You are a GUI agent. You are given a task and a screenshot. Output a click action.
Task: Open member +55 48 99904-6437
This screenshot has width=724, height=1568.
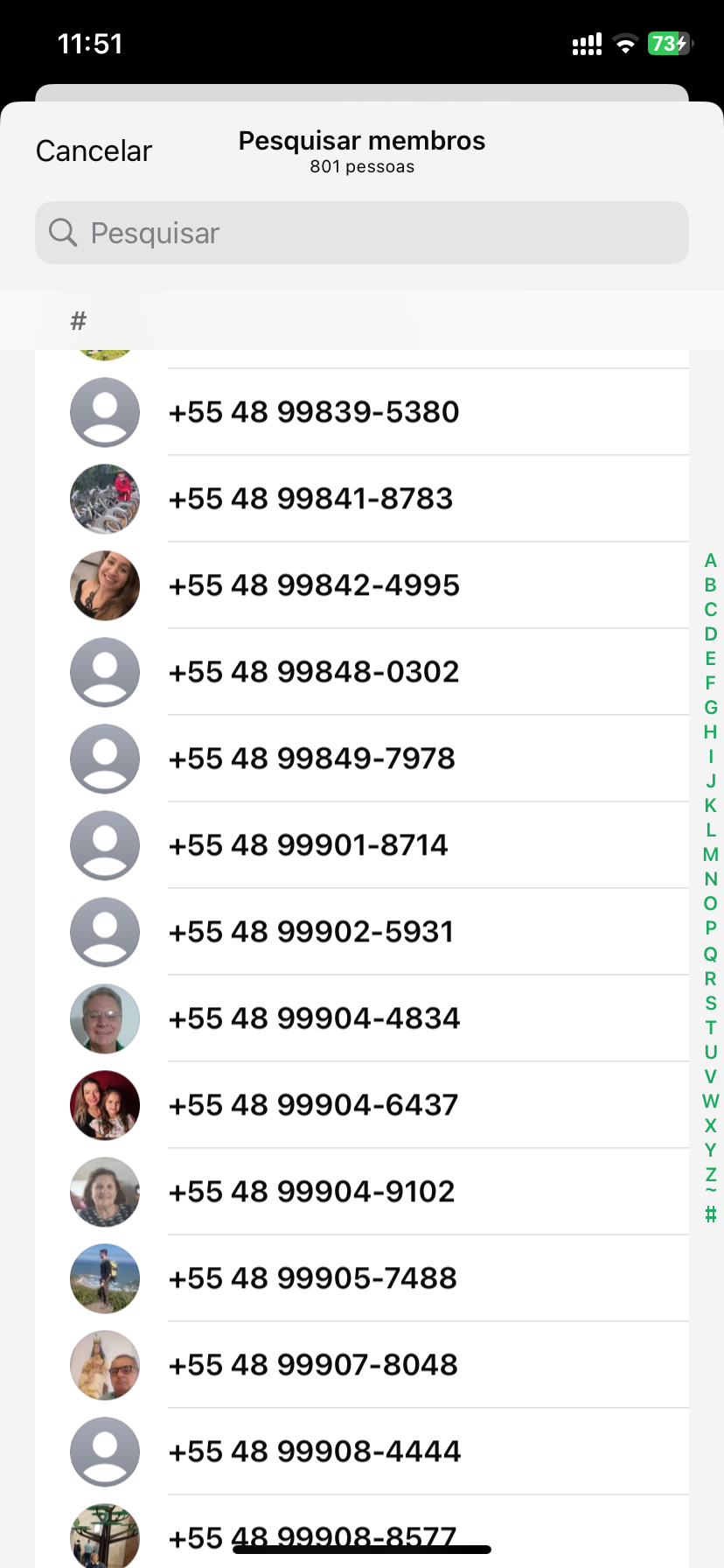[312, 1105]
